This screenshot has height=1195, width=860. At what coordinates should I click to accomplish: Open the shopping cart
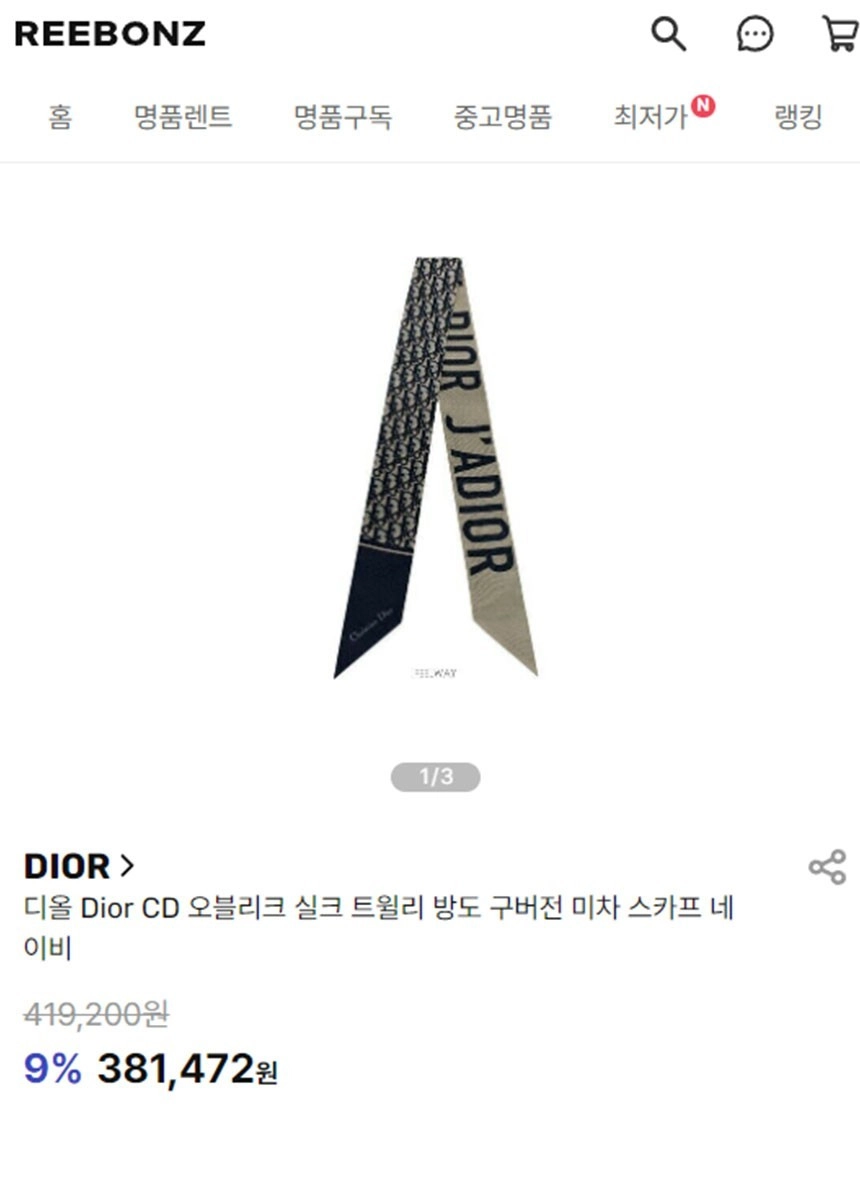[x=838, y=34]
